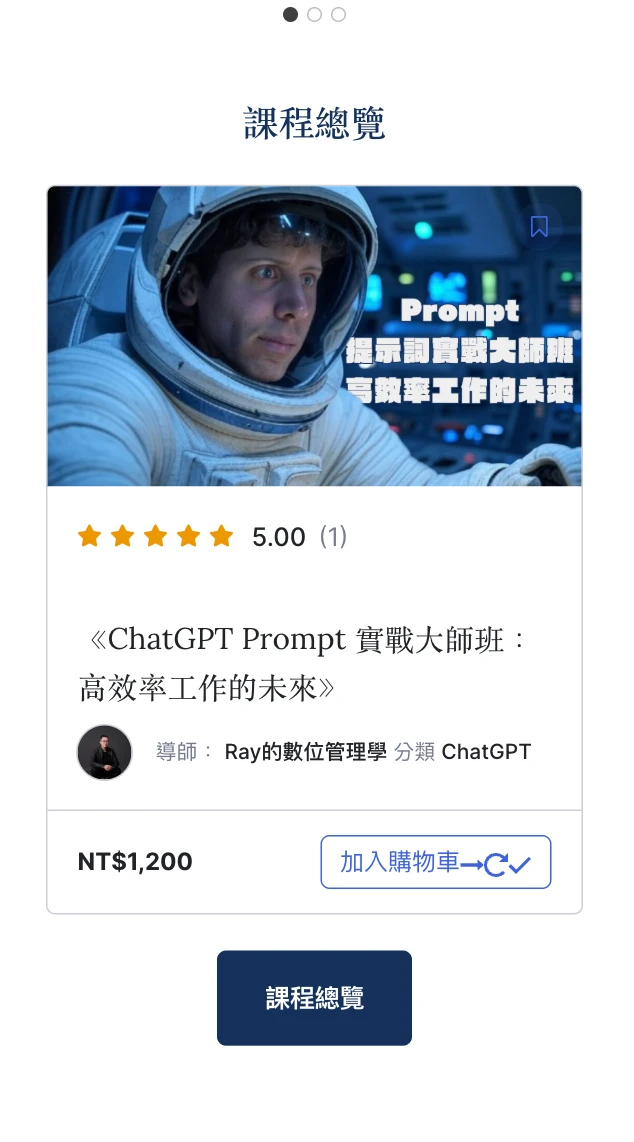This screenshot has width=634, height=1142.
Task: Tap 加入購物車 to add course to cart
Action: pos(435,862)
